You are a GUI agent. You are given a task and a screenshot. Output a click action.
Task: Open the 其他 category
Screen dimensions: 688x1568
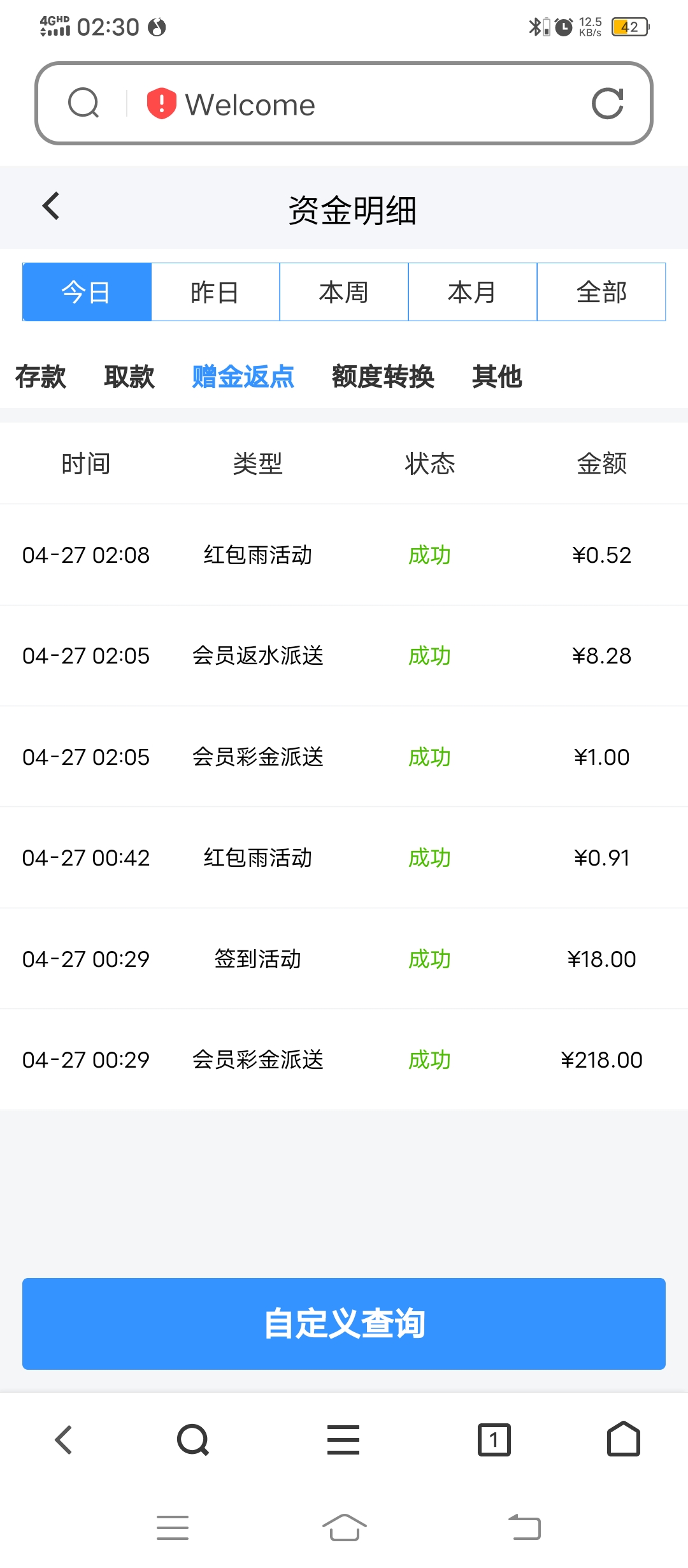point(498,377)
